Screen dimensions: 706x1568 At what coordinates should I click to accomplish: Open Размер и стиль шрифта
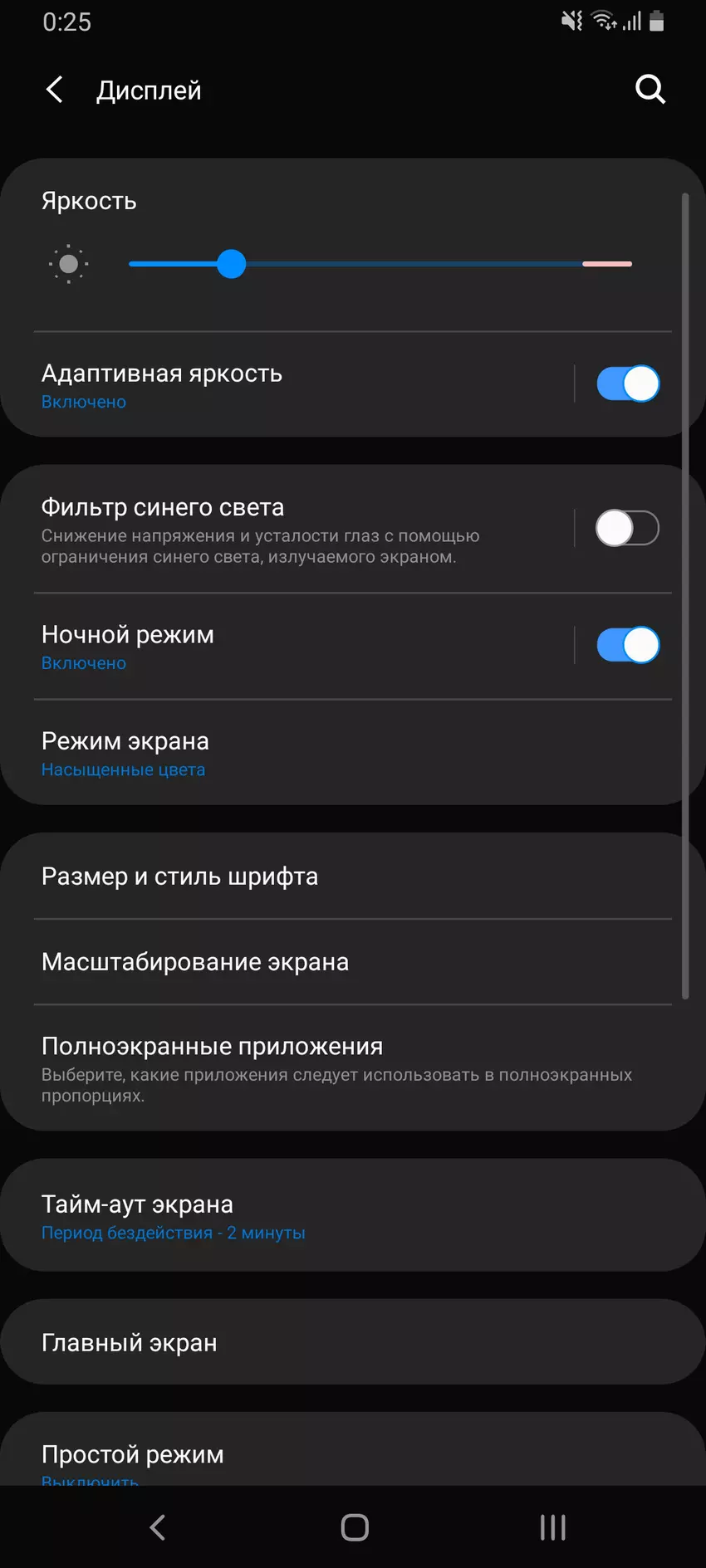(332, 877)
